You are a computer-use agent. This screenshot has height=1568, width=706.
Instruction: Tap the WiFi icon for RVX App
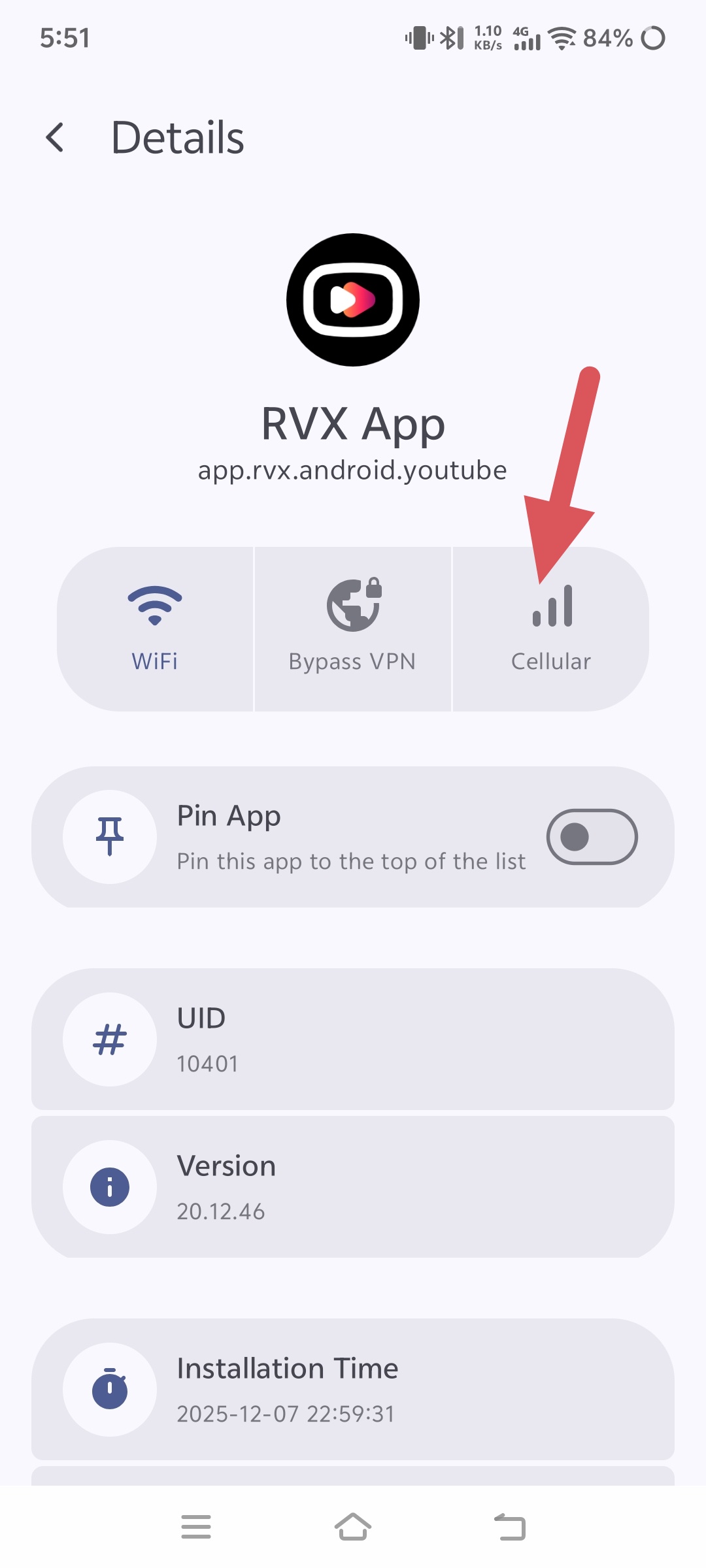[154, 605]
